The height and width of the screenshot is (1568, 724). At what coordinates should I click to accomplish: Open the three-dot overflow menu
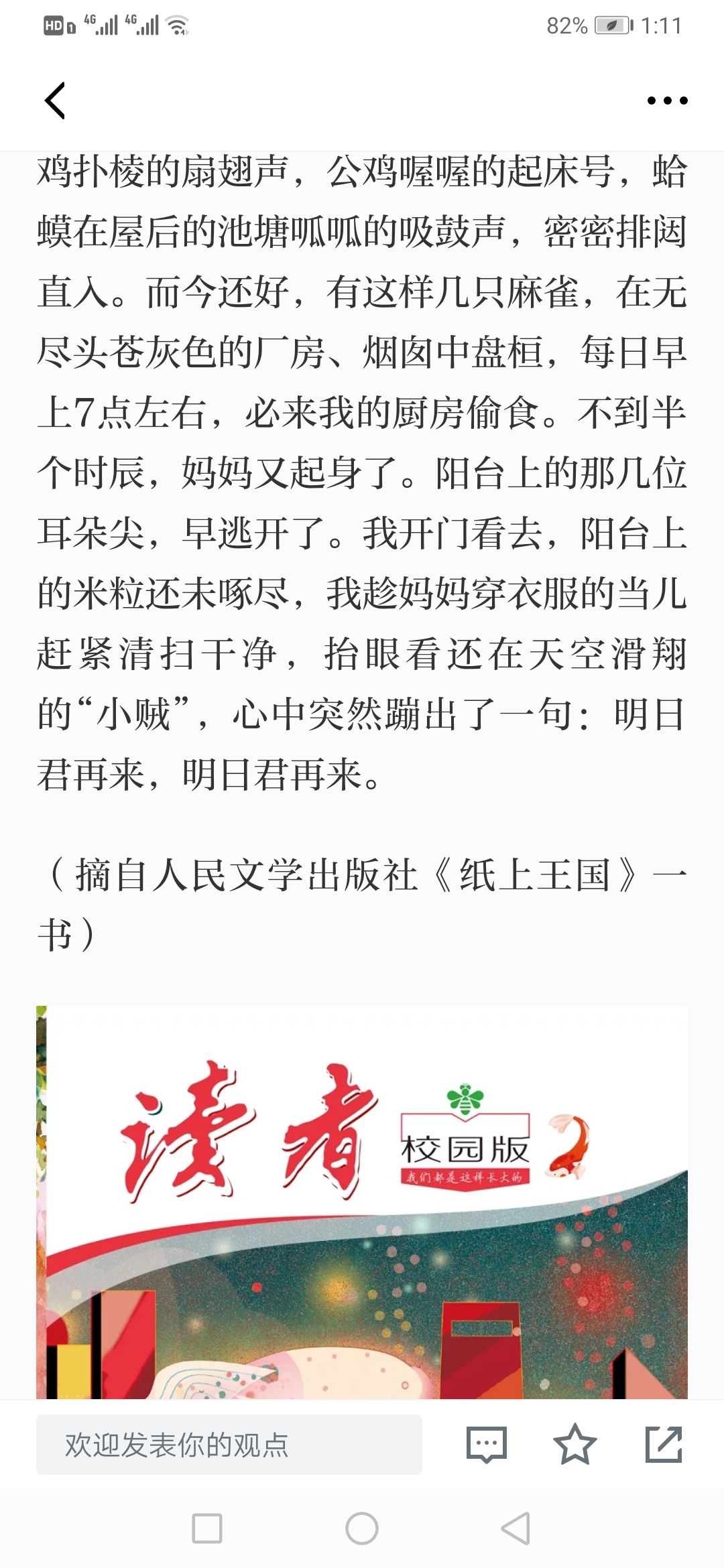coord(667,101)
